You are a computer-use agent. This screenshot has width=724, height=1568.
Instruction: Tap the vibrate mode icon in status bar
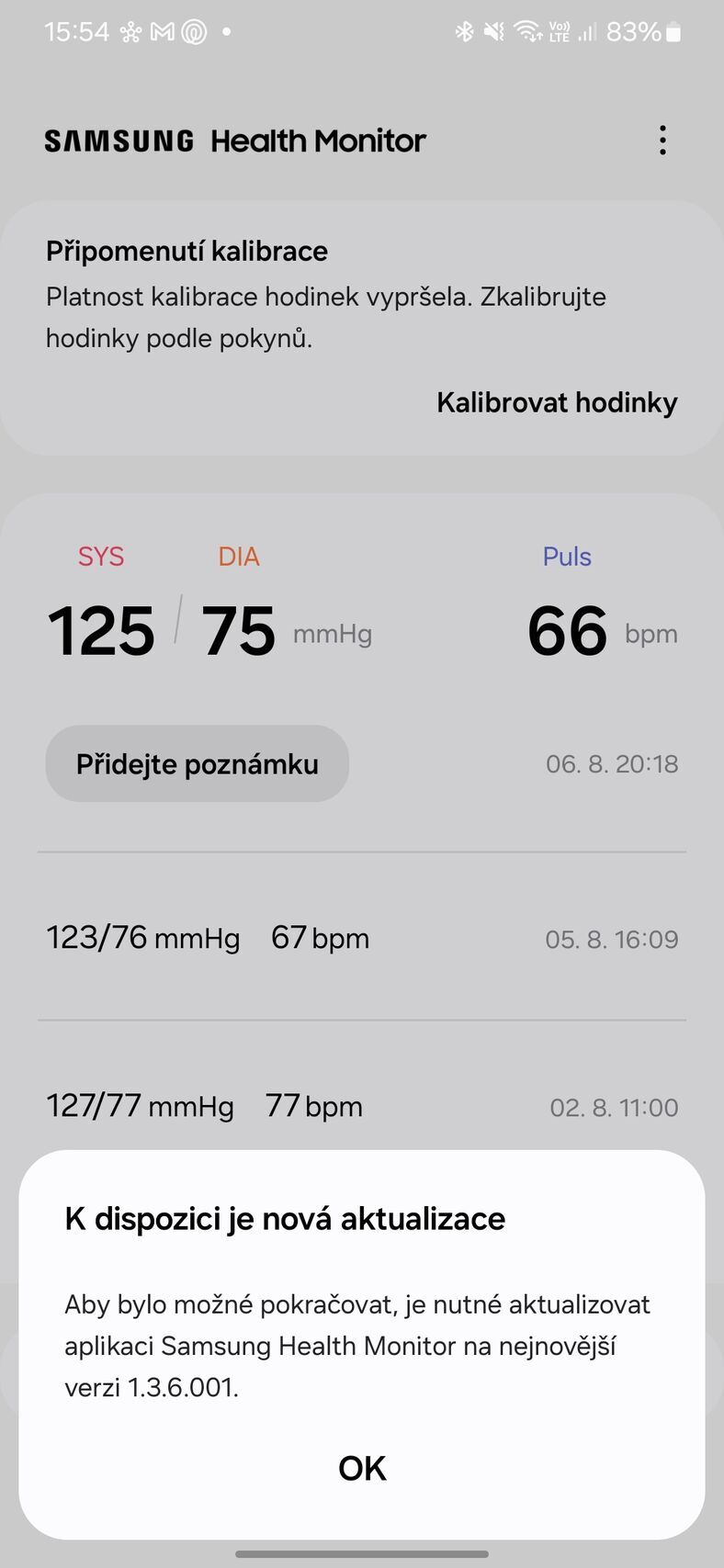493,31
